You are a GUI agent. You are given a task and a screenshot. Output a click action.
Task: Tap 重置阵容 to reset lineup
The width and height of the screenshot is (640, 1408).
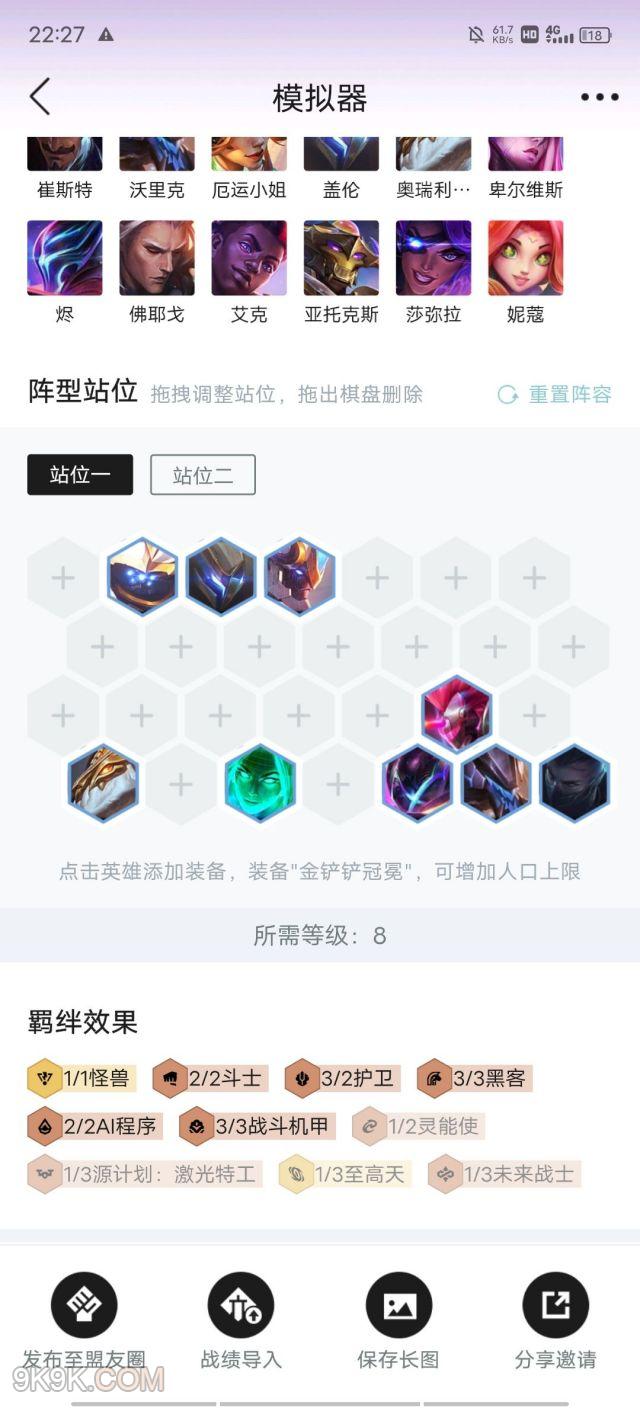[555, 394]
